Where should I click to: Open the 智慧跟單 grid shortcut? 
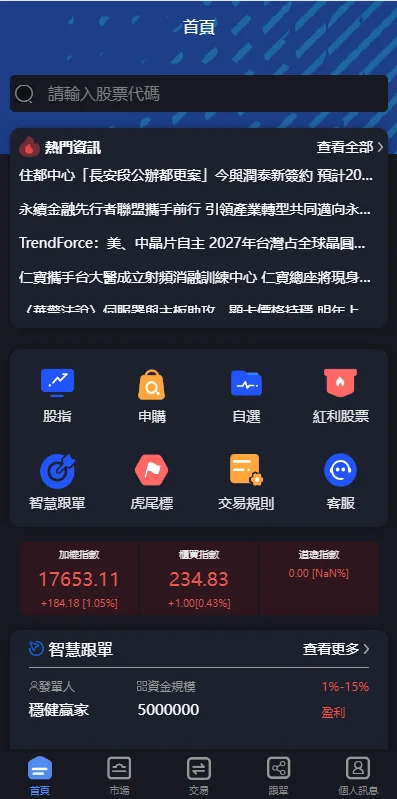(57, 483)
